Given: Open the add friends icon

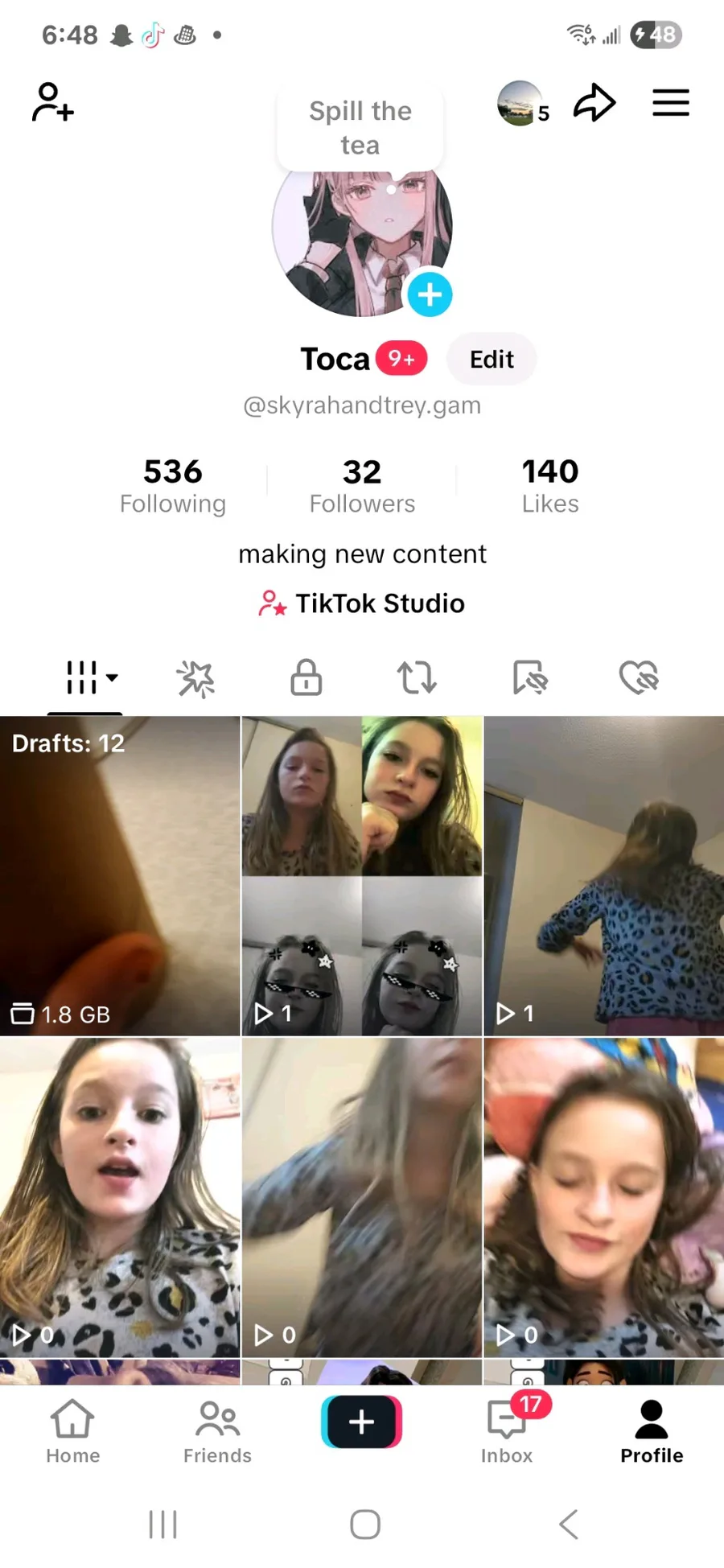Looking at the screenshot, I should pos(53,103).
